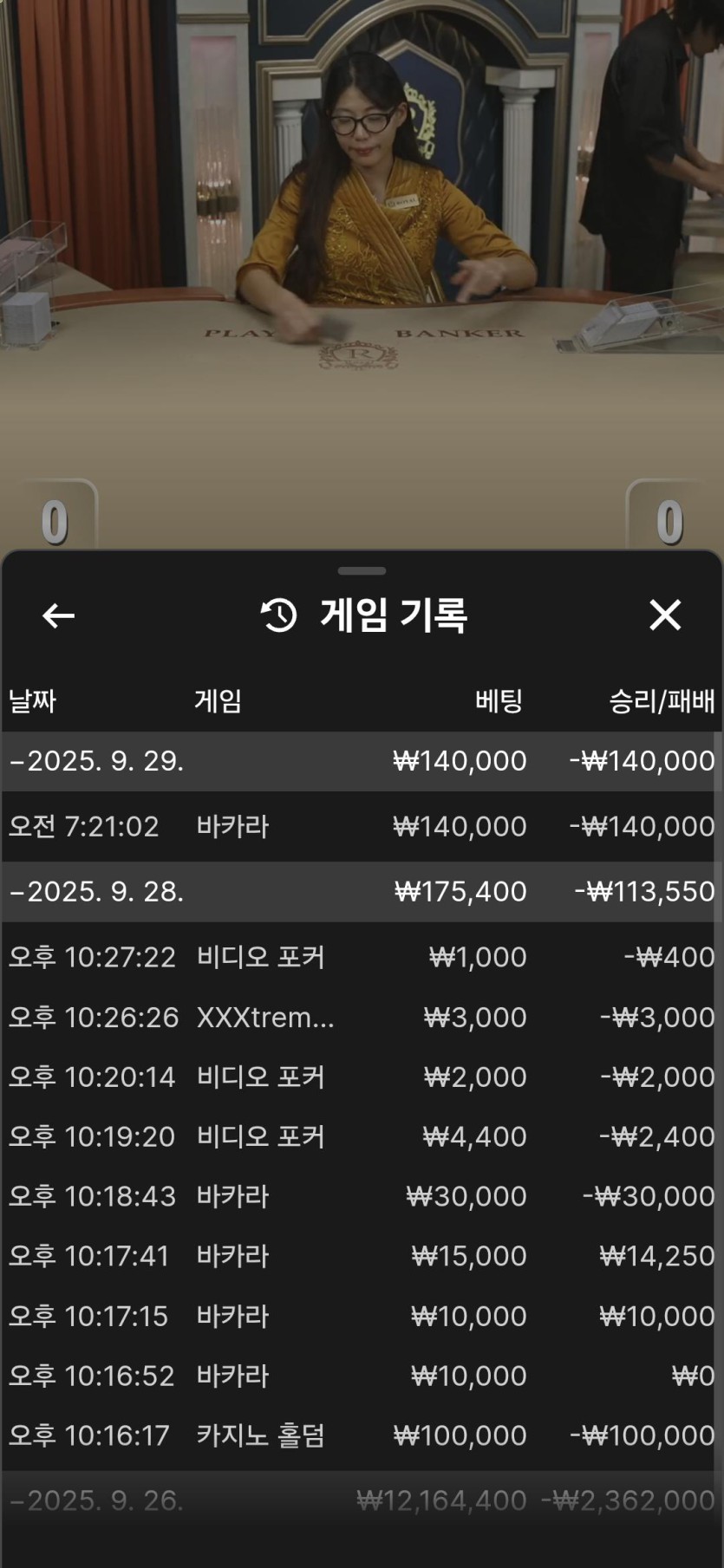Open the 오후 10:18:43 바카라 record
Viewport: 724px width, 1568px height.
click(x=361, y=1196)
